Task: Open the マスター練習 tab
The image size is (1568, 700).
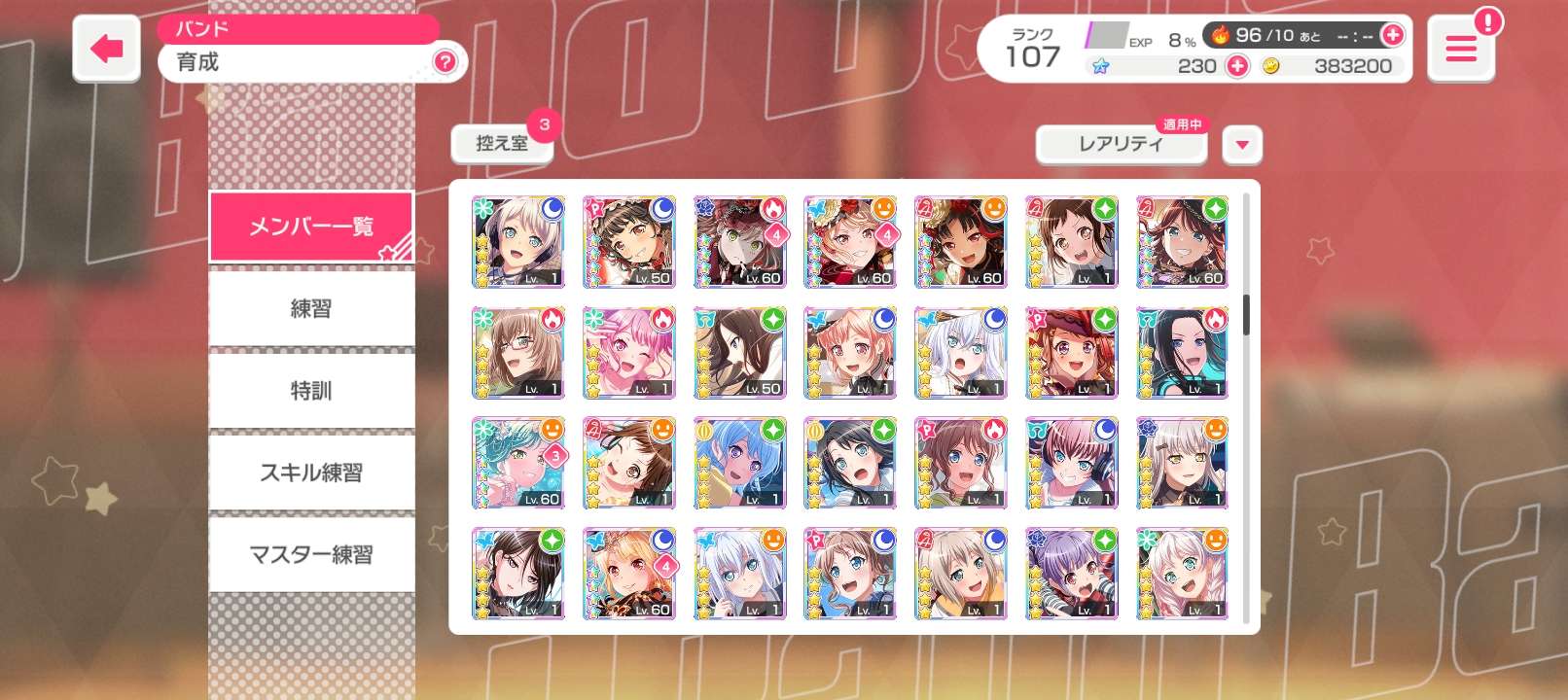Action: pos(311,554)
